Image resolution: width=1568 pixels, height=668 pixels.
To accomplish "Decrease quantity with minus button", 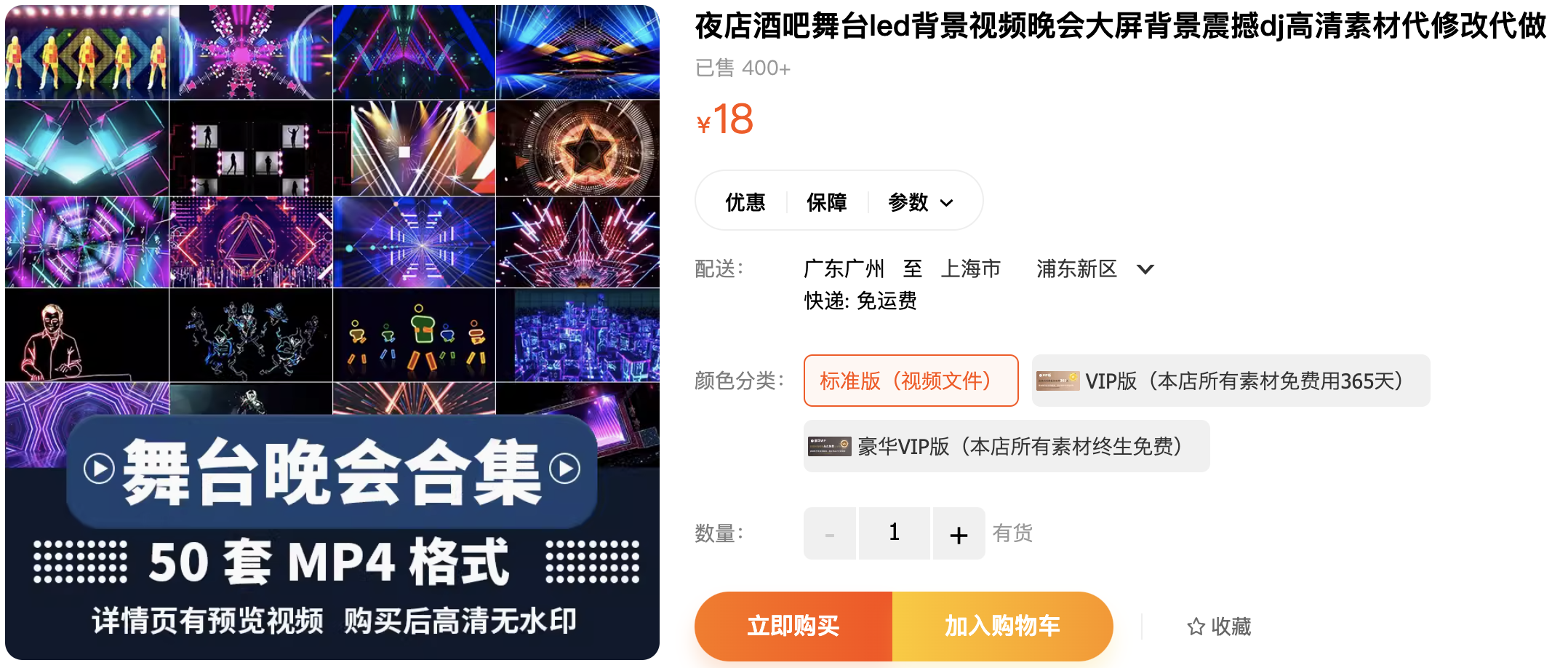I will click(830, 534).
